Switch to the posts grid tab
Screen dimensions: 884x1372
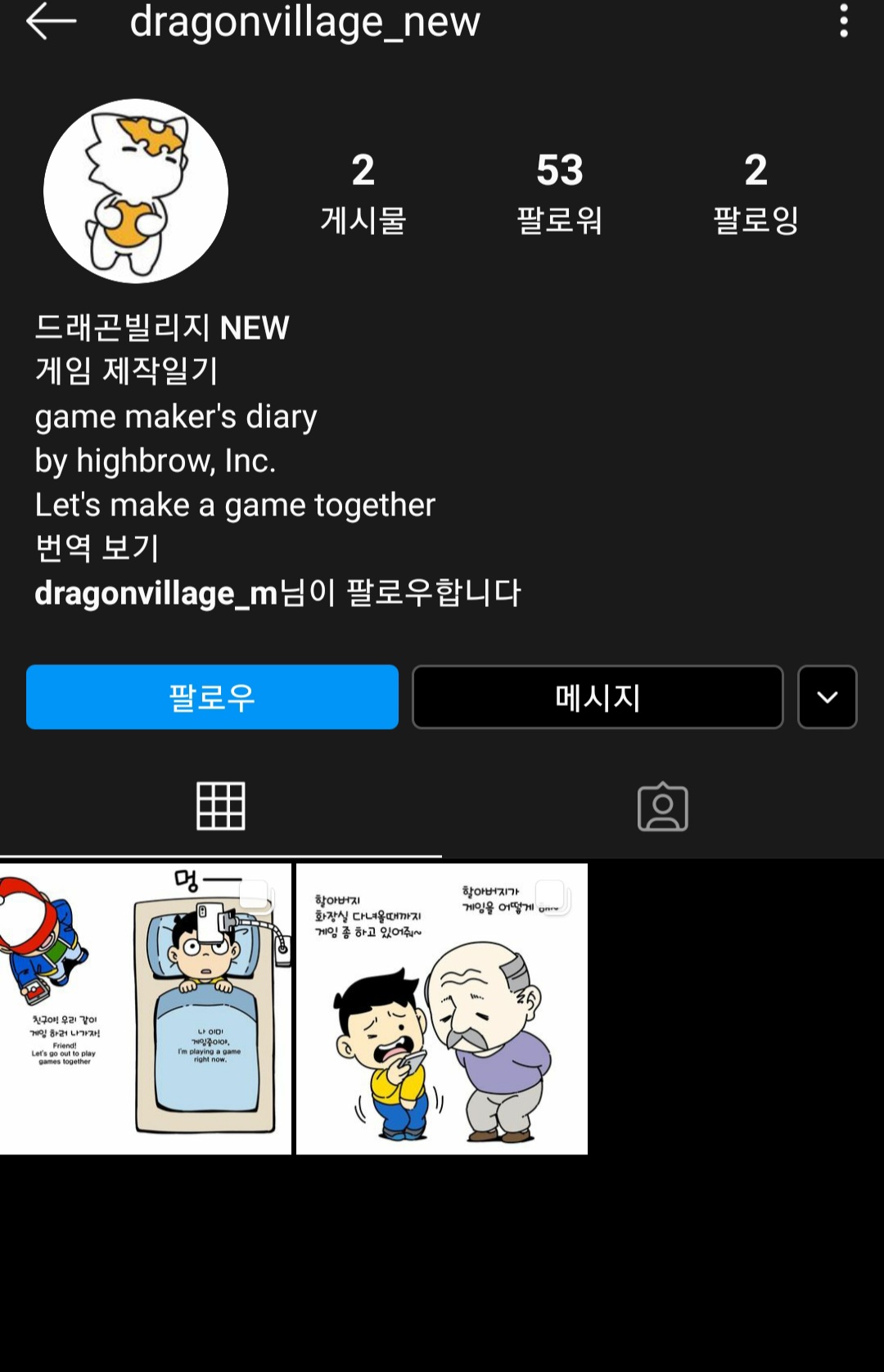coord(221,807)
